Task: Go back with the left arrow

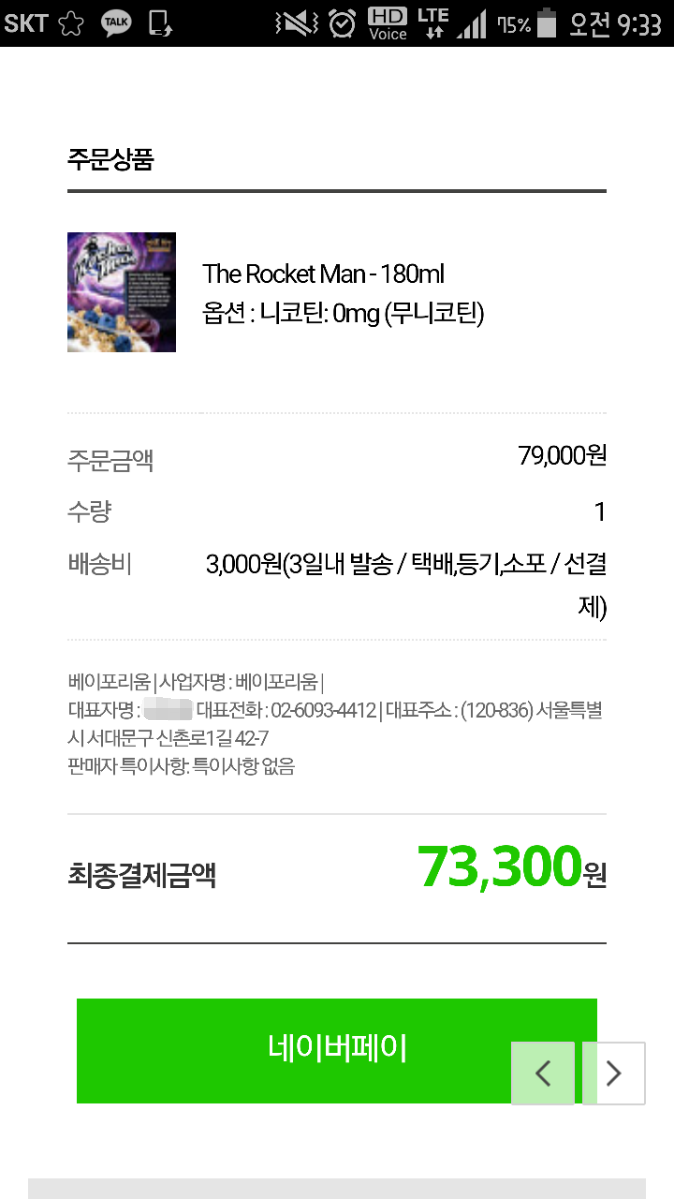Action: click(543, 1073)
